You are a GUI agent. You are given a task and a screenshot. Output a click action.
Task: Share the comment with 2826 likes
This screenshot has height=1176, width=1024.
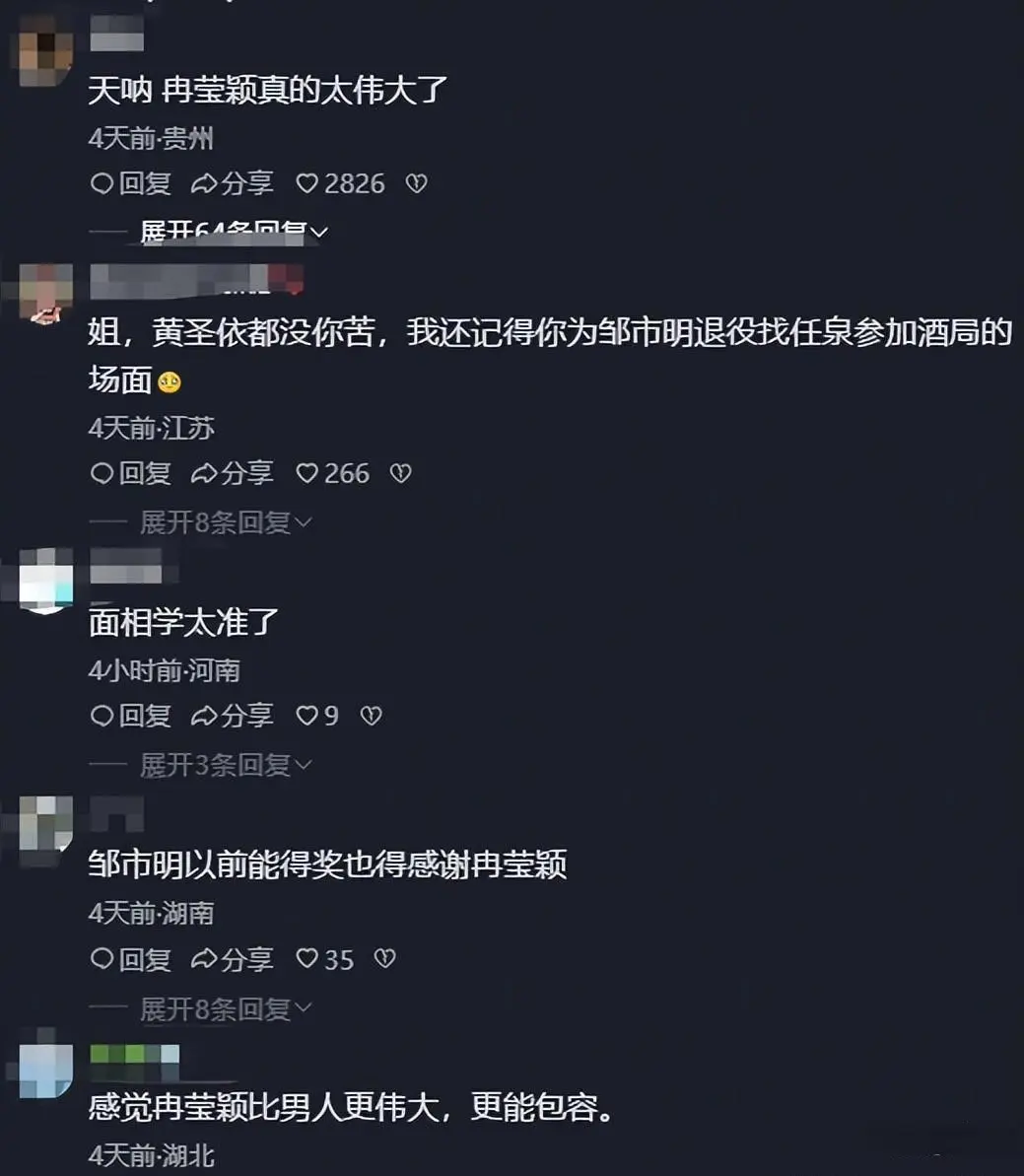point(233,183)
